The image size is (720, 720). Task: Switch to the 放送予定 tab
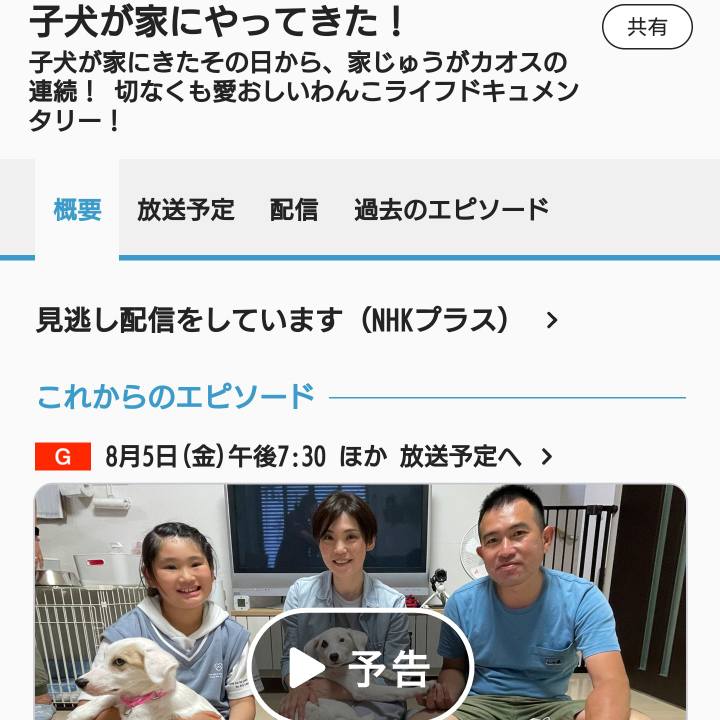[x=185, y=210]
